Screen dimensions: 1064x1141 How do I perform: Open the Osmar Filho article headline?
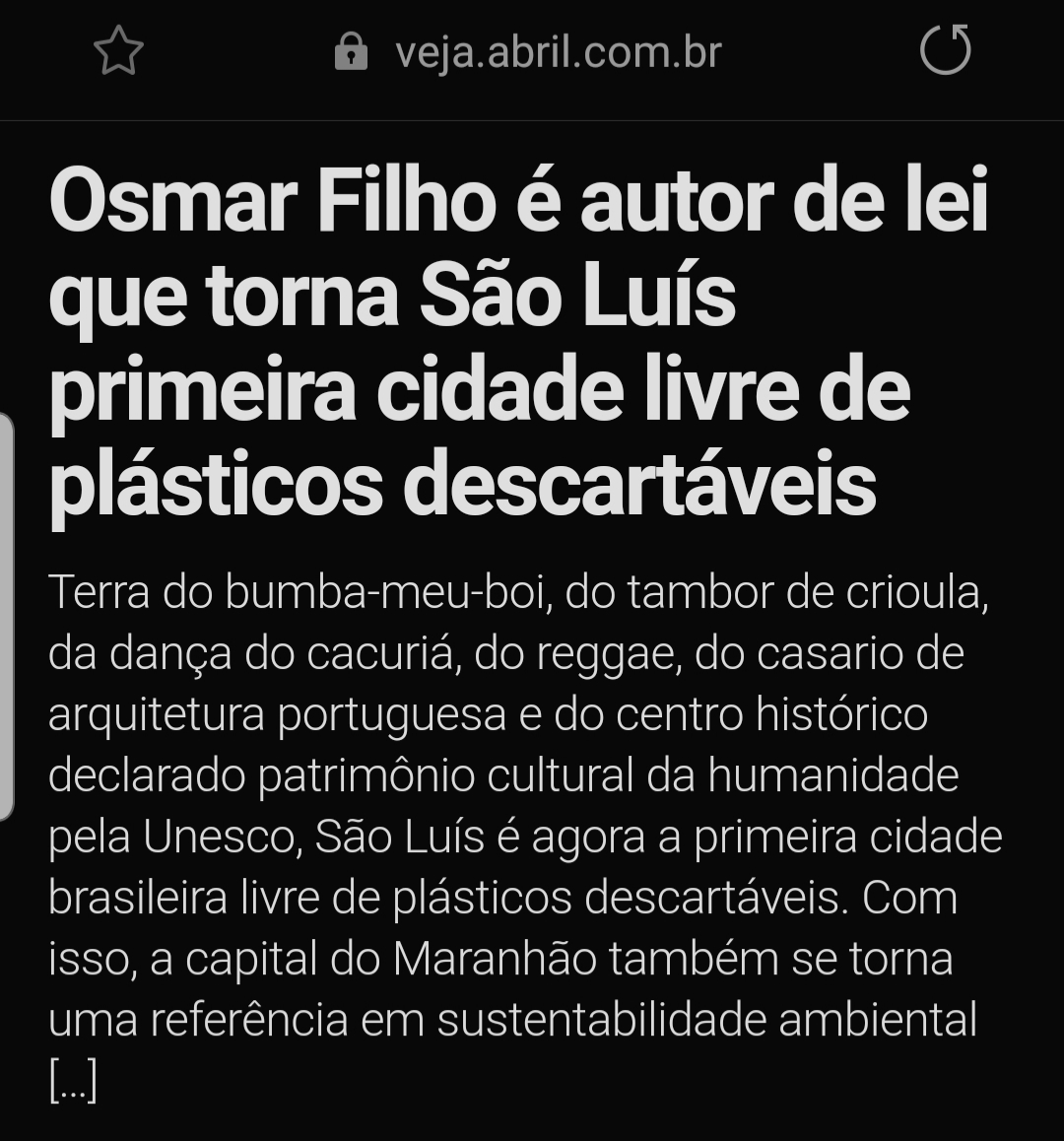[x=519, y=342]
